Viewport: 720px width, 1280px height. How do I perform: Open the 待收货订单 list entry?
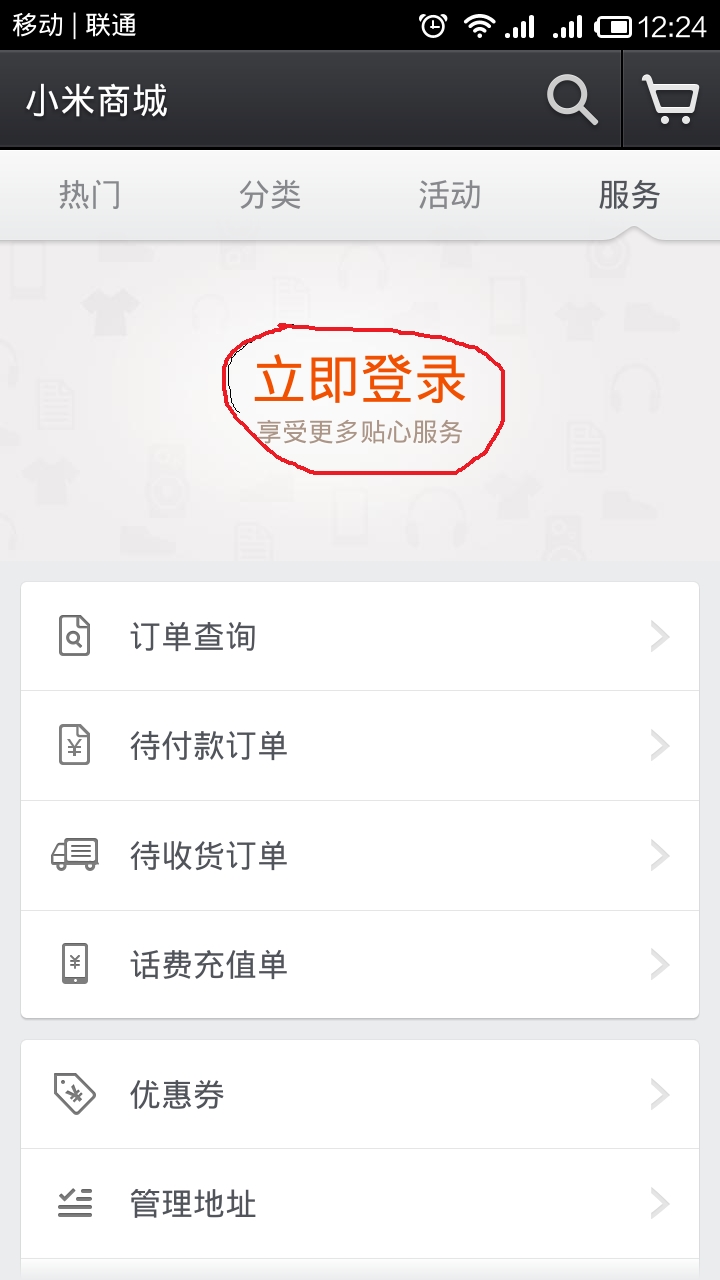pyautogui.click(x=360, y=855)
